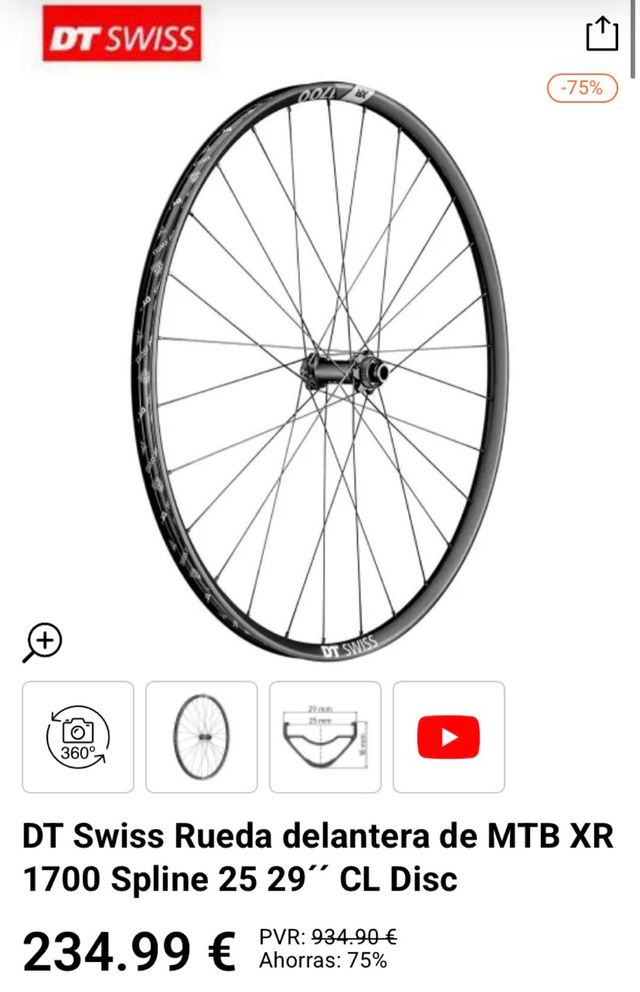Open the 360° product view

[x=78, y=737]
